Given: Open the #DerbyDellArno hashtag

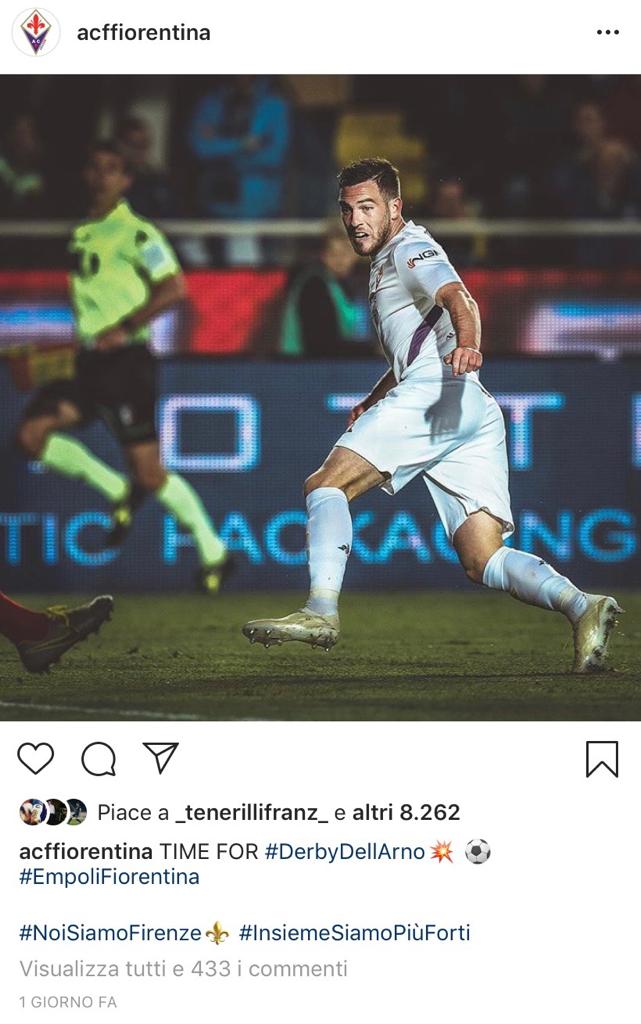Looking at the screenshot, I should pyautogui.click(x=345, y=852).
